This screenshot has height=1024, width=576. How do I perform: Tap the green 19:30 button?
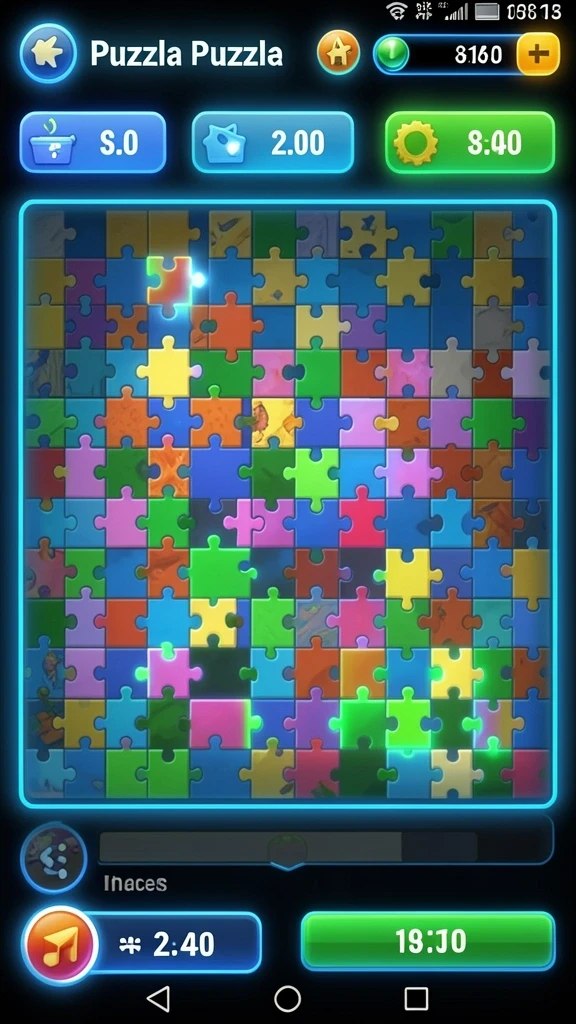(x=428, y=941)
